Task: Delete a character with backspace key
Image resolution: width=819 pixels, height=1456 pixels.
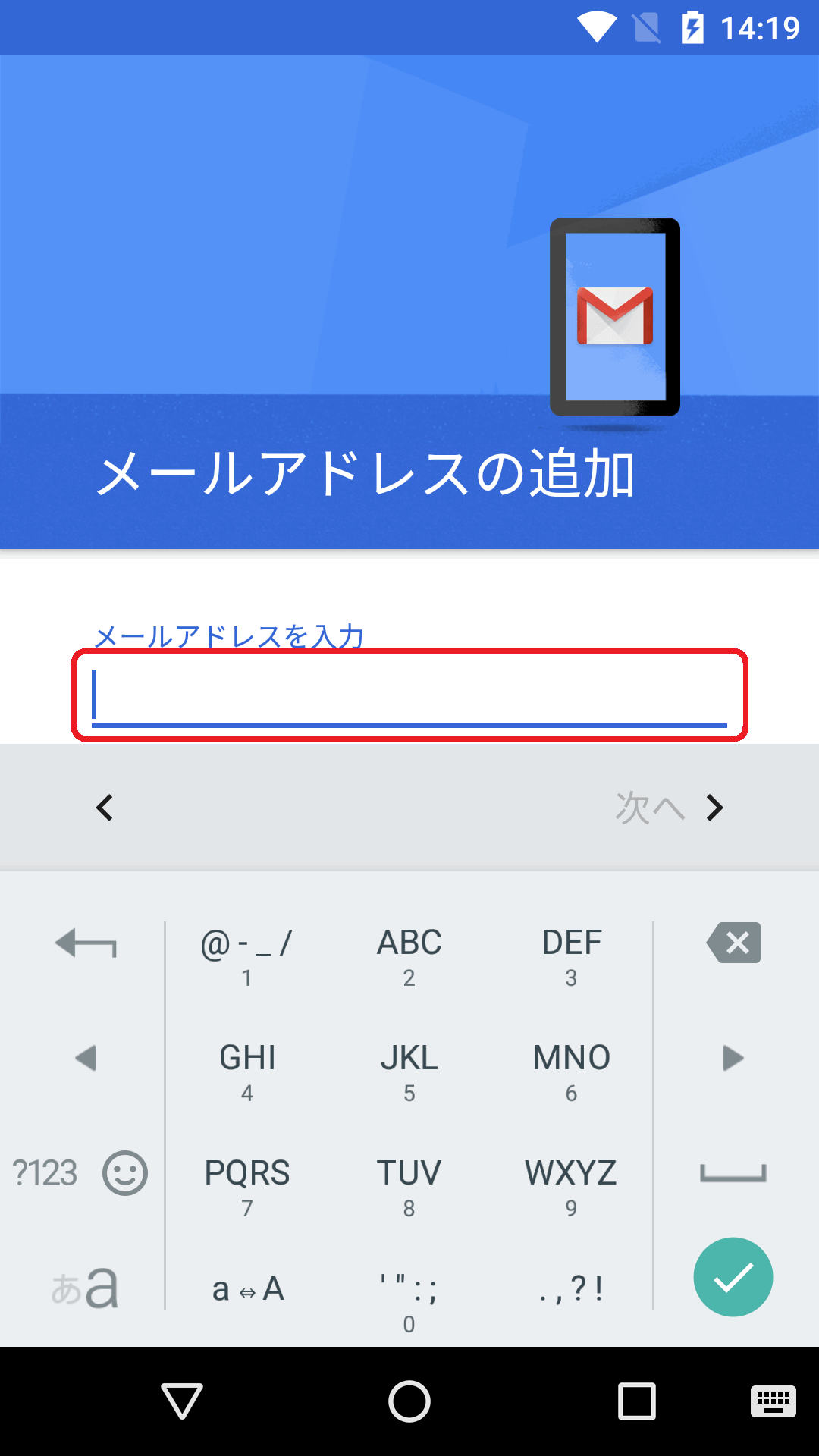Action: click(733, 943)
